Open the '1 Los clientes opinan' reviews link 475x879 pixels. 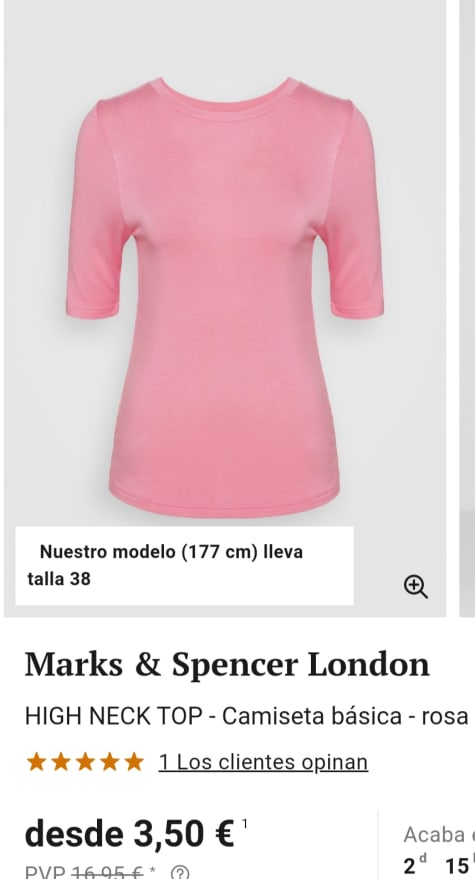[x=263, y=762]
